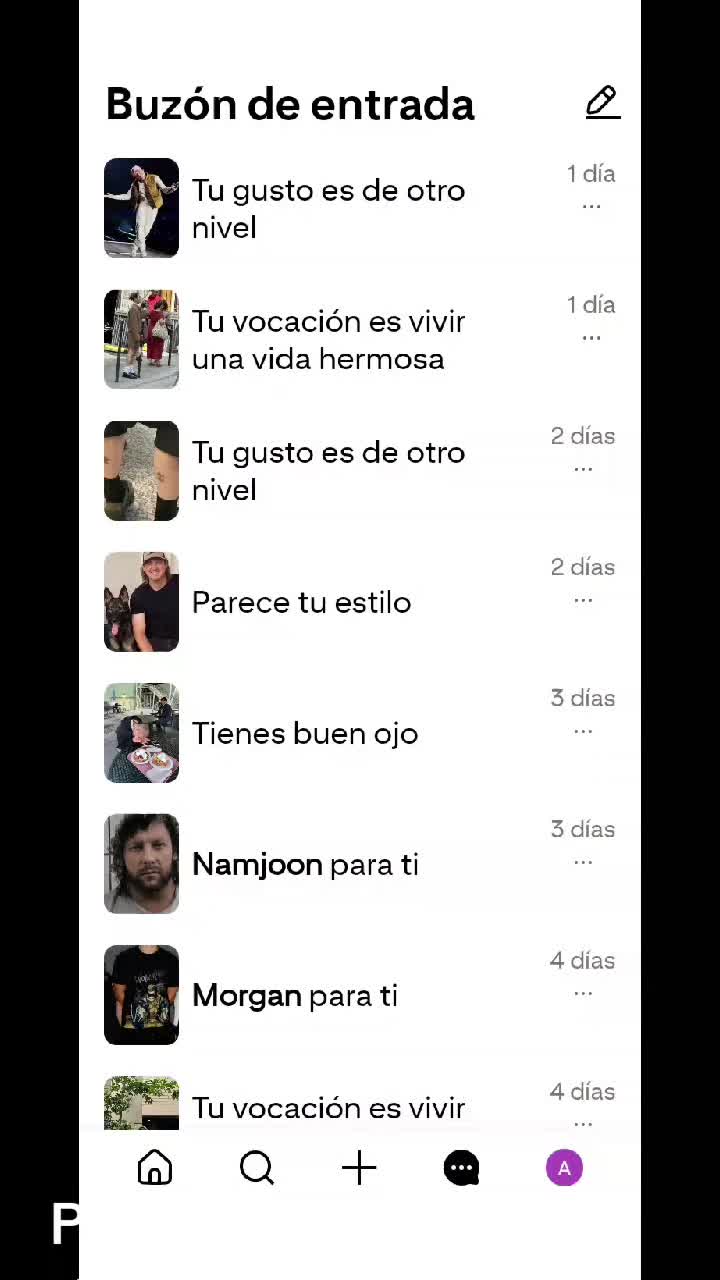Select the messages inbox tab

tap(461, 1167)
